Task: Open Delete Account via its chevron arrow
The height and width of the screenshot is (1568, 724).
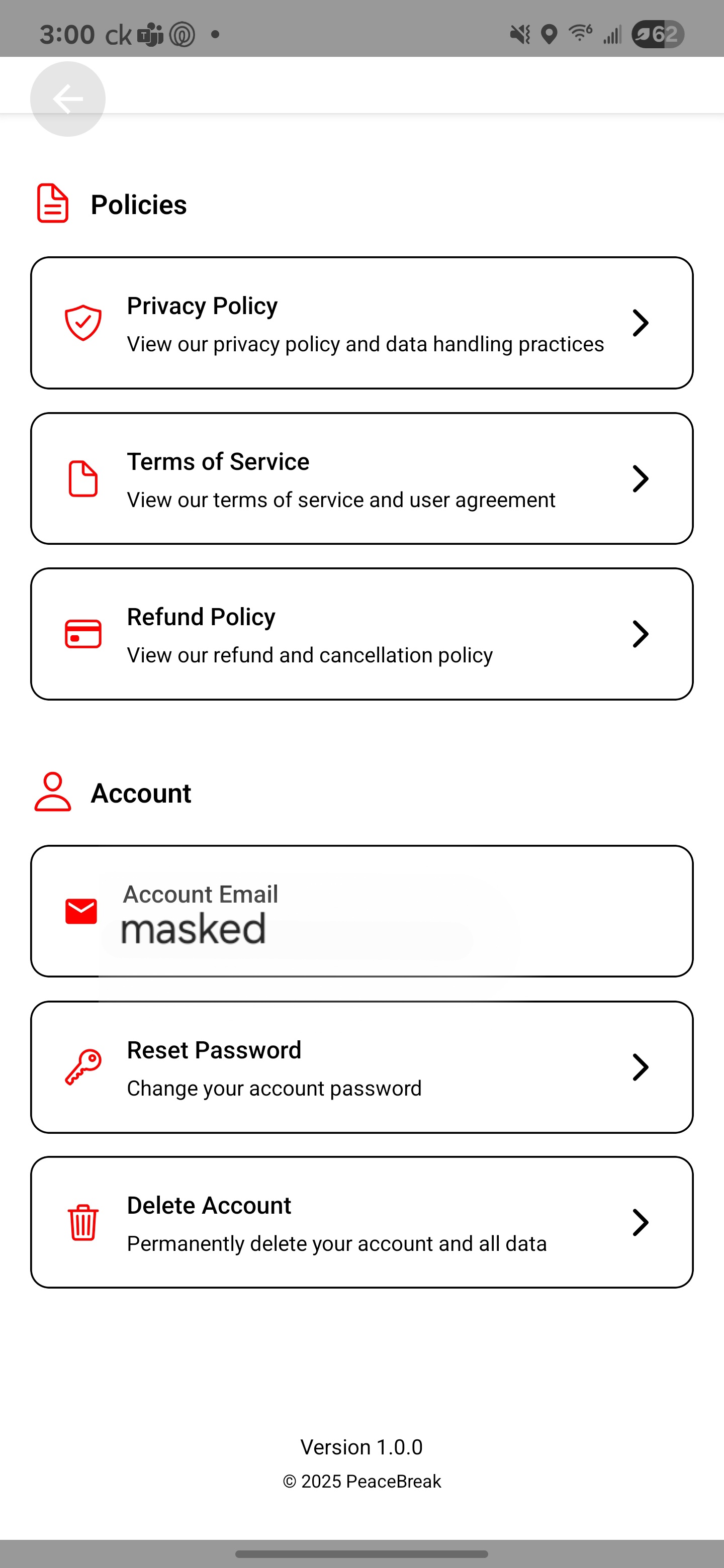Action: pos(640,1222)
